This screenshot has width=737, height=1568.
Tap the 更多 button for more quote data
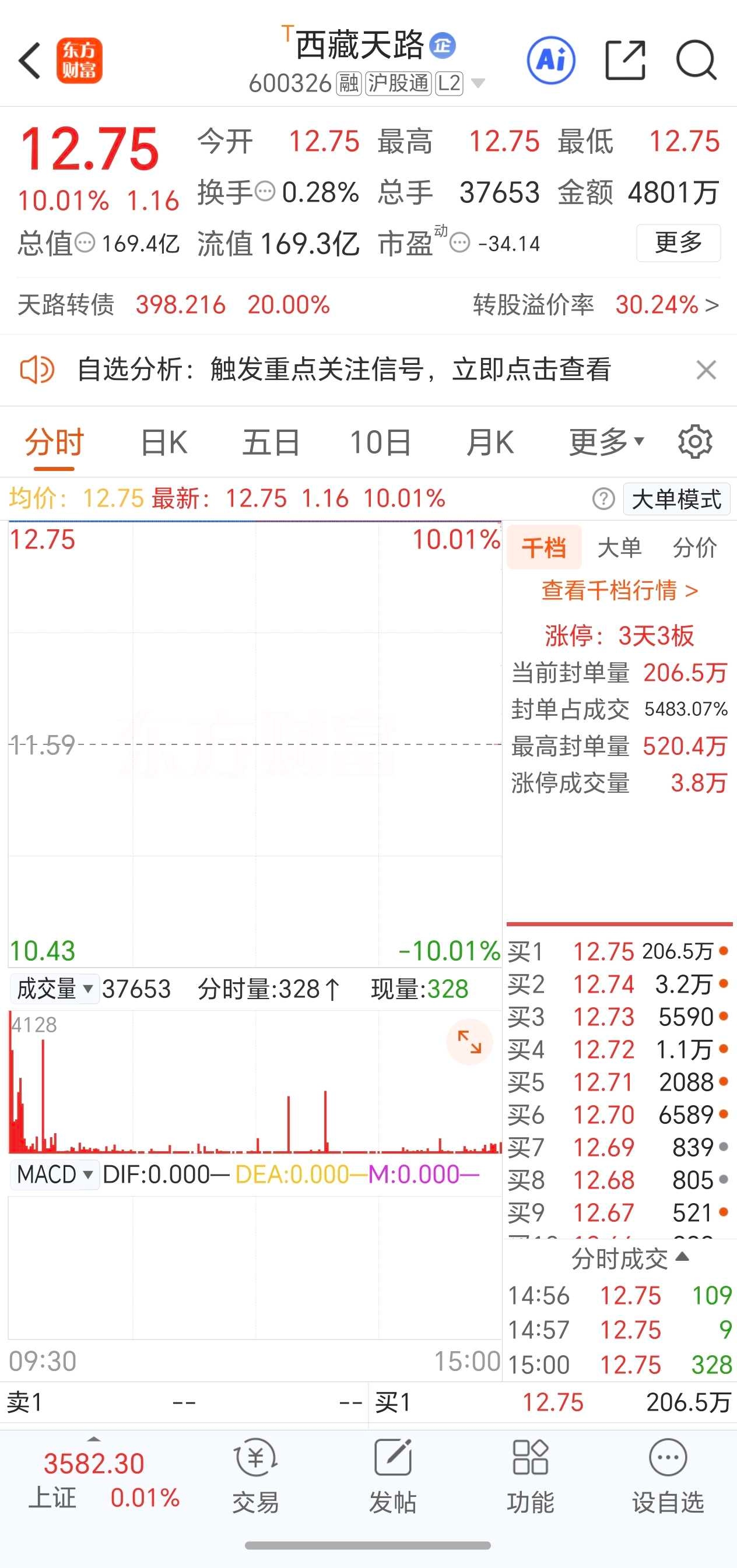[679, 243]
